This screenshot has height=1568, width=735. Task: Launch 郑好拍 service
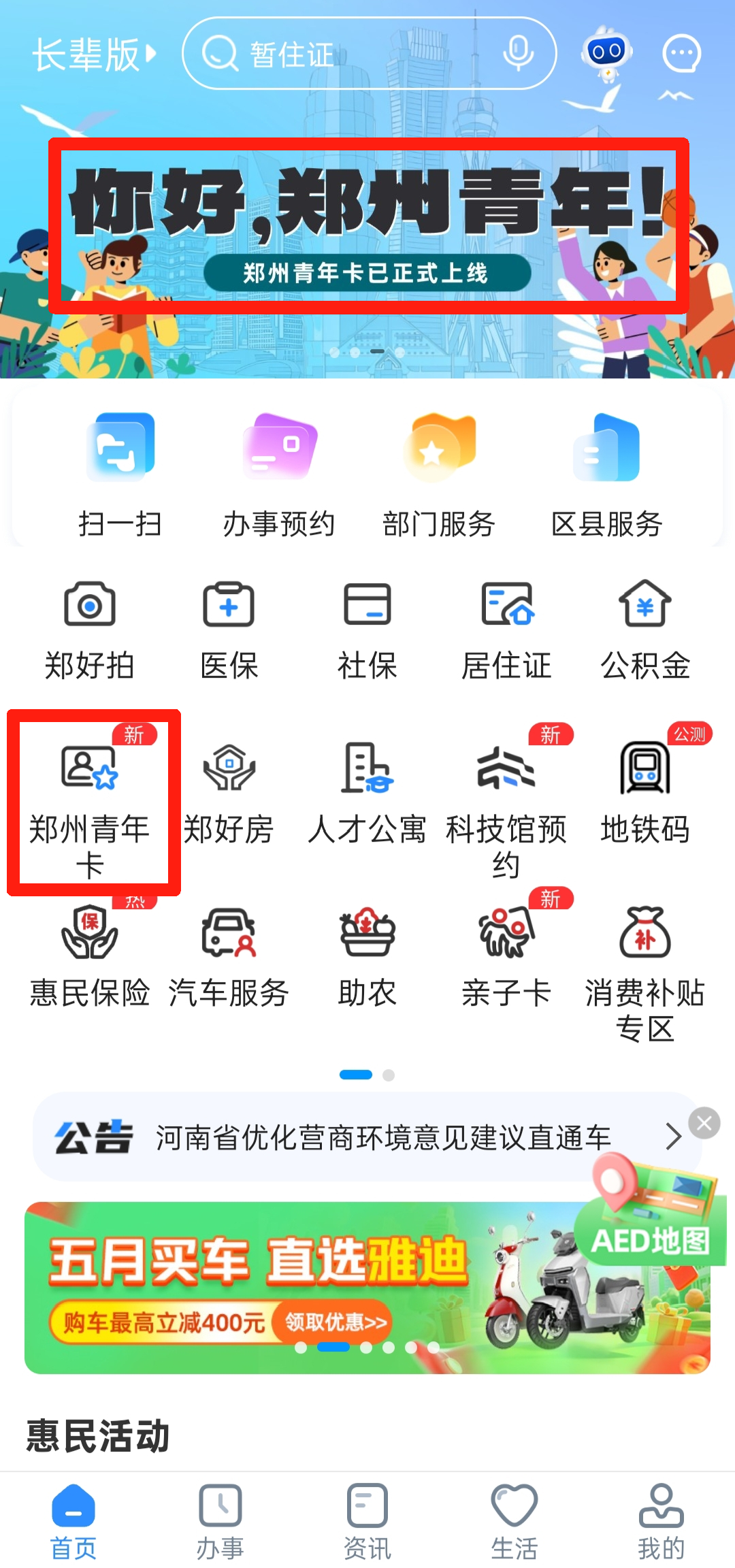(89, 630)
